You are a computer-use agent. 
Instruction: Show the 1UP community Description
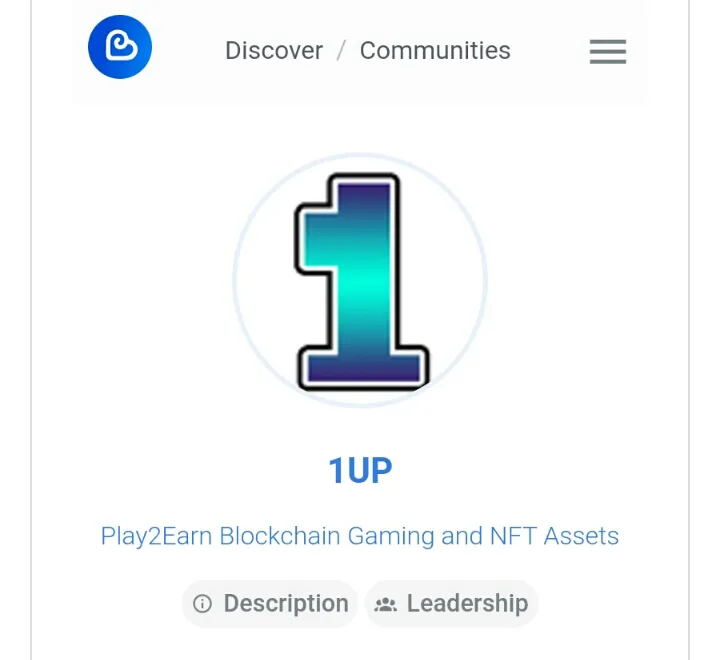coord(270,604)
